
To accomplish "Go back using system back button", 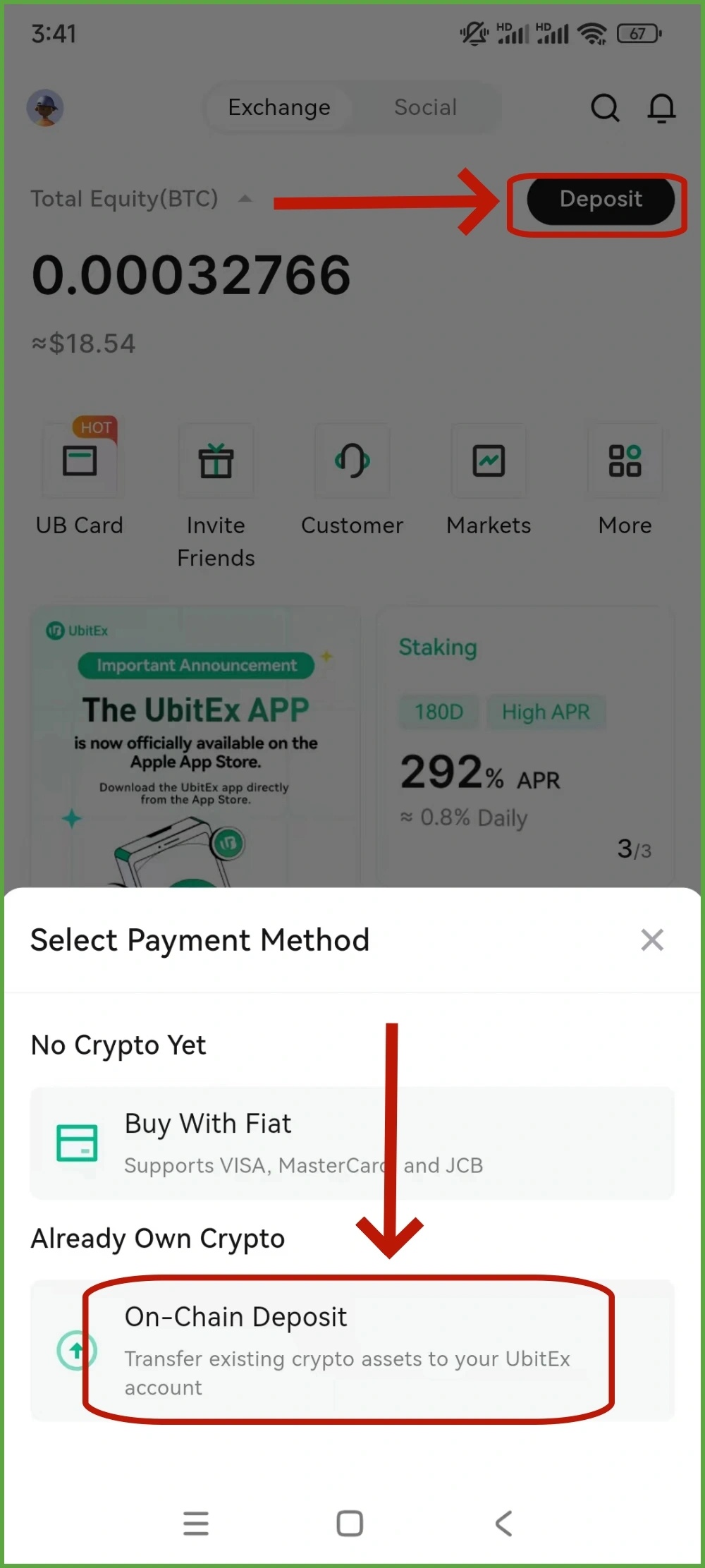I will 503,1524.
